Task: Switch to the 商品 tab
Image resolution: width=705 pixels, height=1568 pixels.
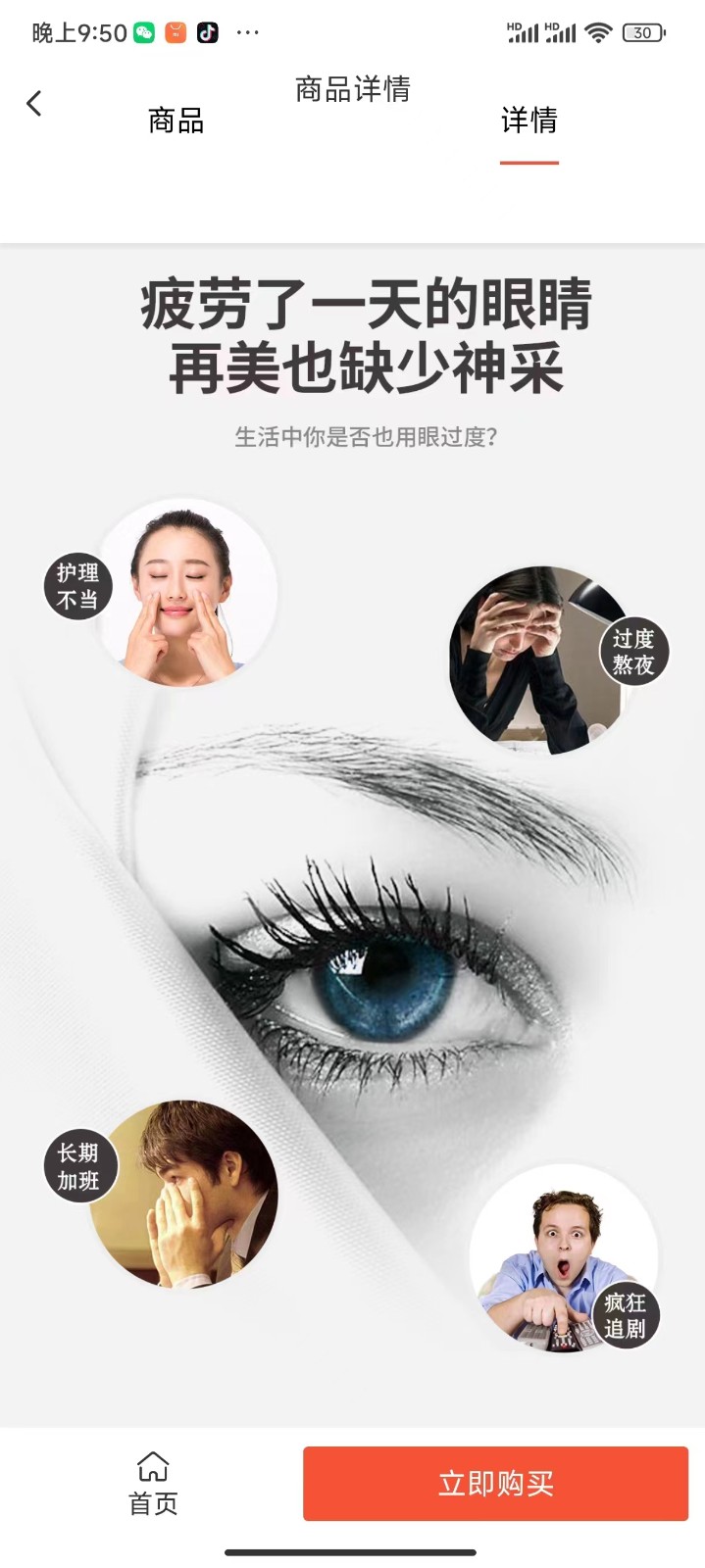Action: 176,121
